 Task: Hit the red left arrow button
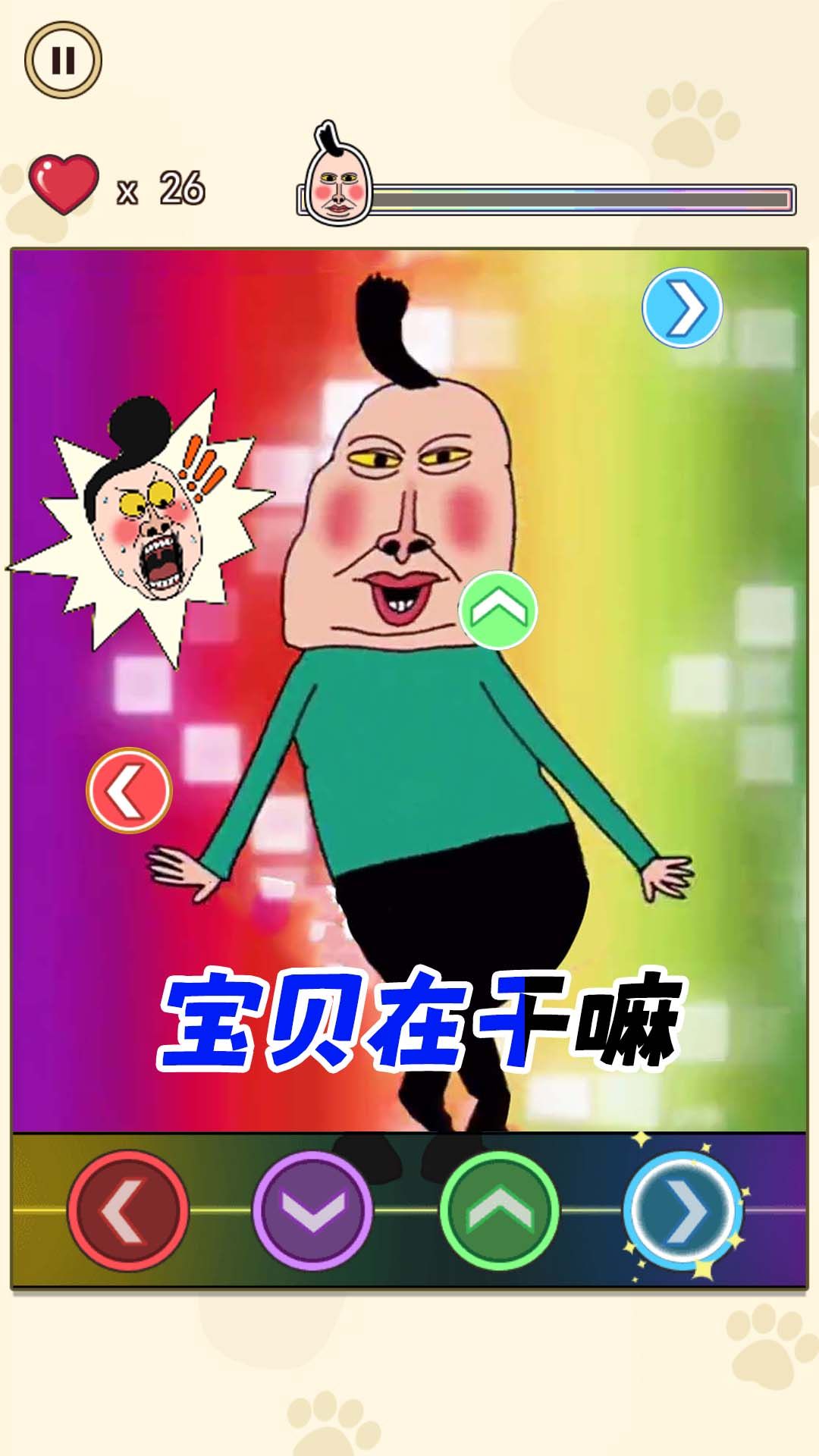point(127,1211)
